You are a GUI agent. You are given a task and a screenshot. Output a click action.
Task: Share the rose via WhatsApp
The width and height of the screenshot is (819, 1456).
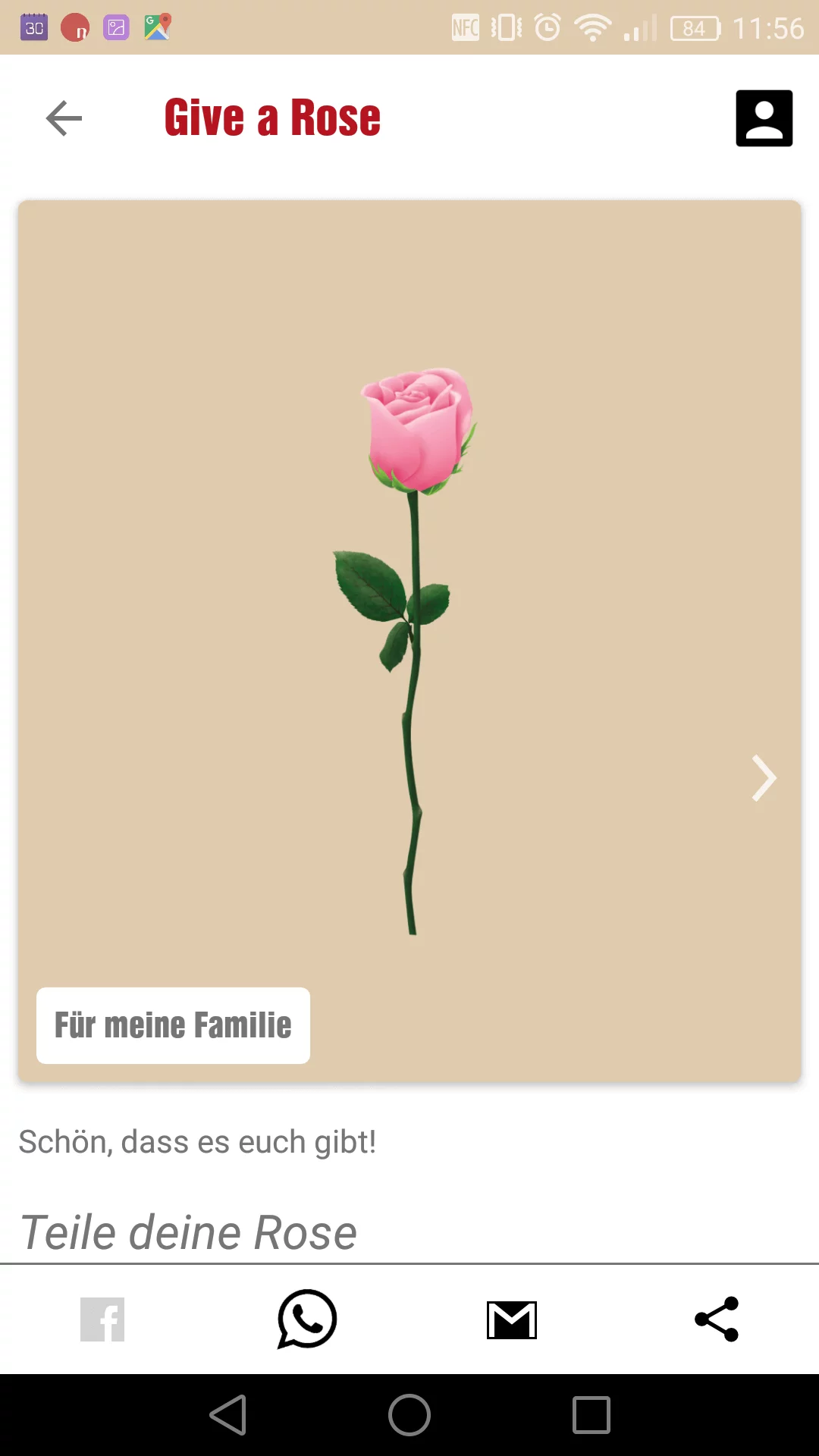[x=307, y=1319]
